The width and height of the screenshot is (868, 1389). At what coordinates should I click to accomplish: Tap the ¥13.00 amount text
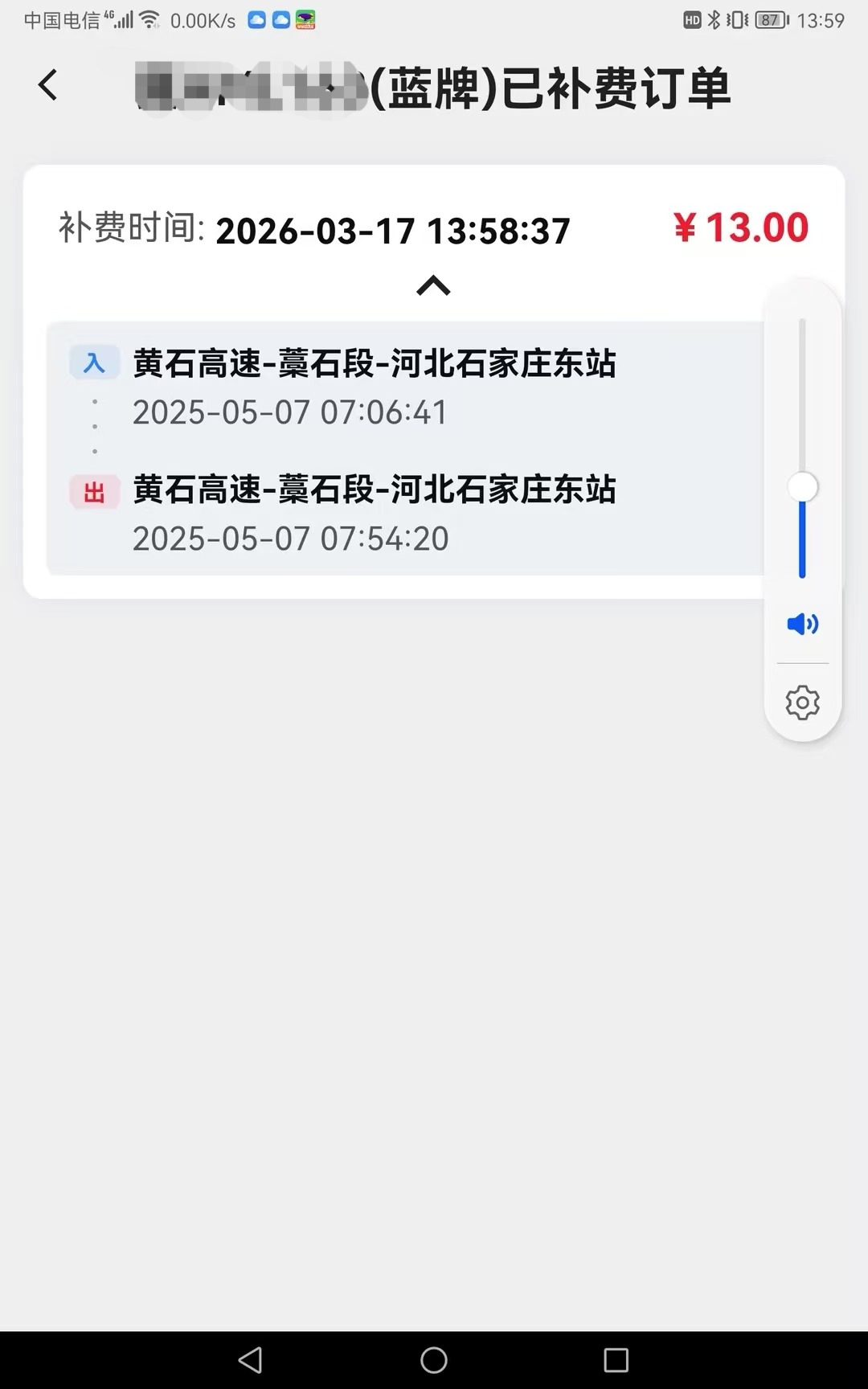(x=741, y=227)
